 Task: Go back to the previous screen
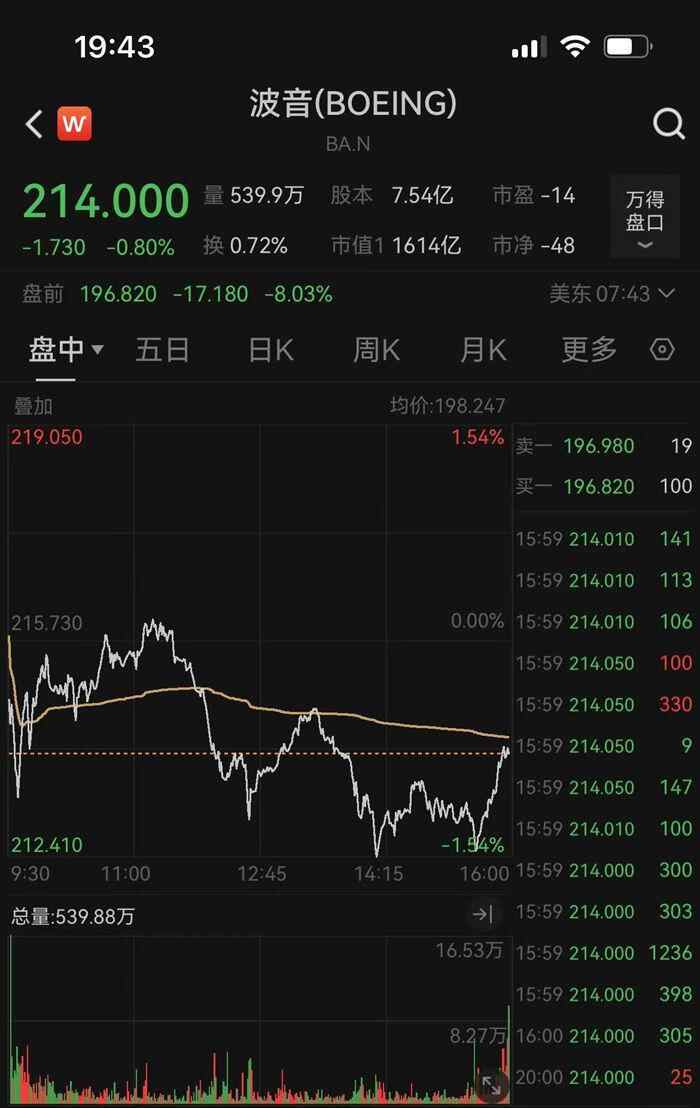(x=33, y=124)
